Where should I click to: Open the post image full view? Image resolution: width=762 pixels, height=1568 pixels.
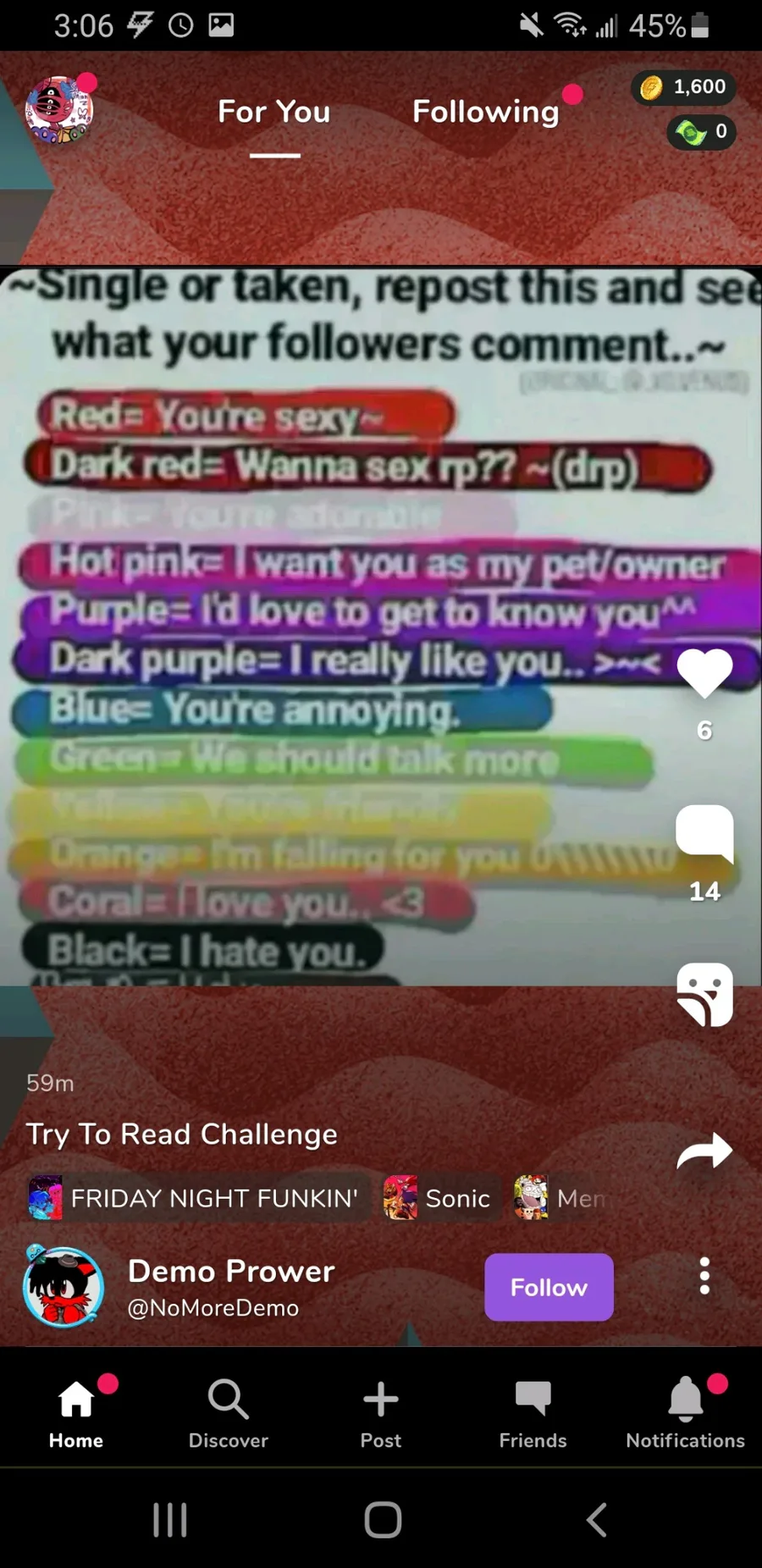pyautogui.click(x=381, y=626)
